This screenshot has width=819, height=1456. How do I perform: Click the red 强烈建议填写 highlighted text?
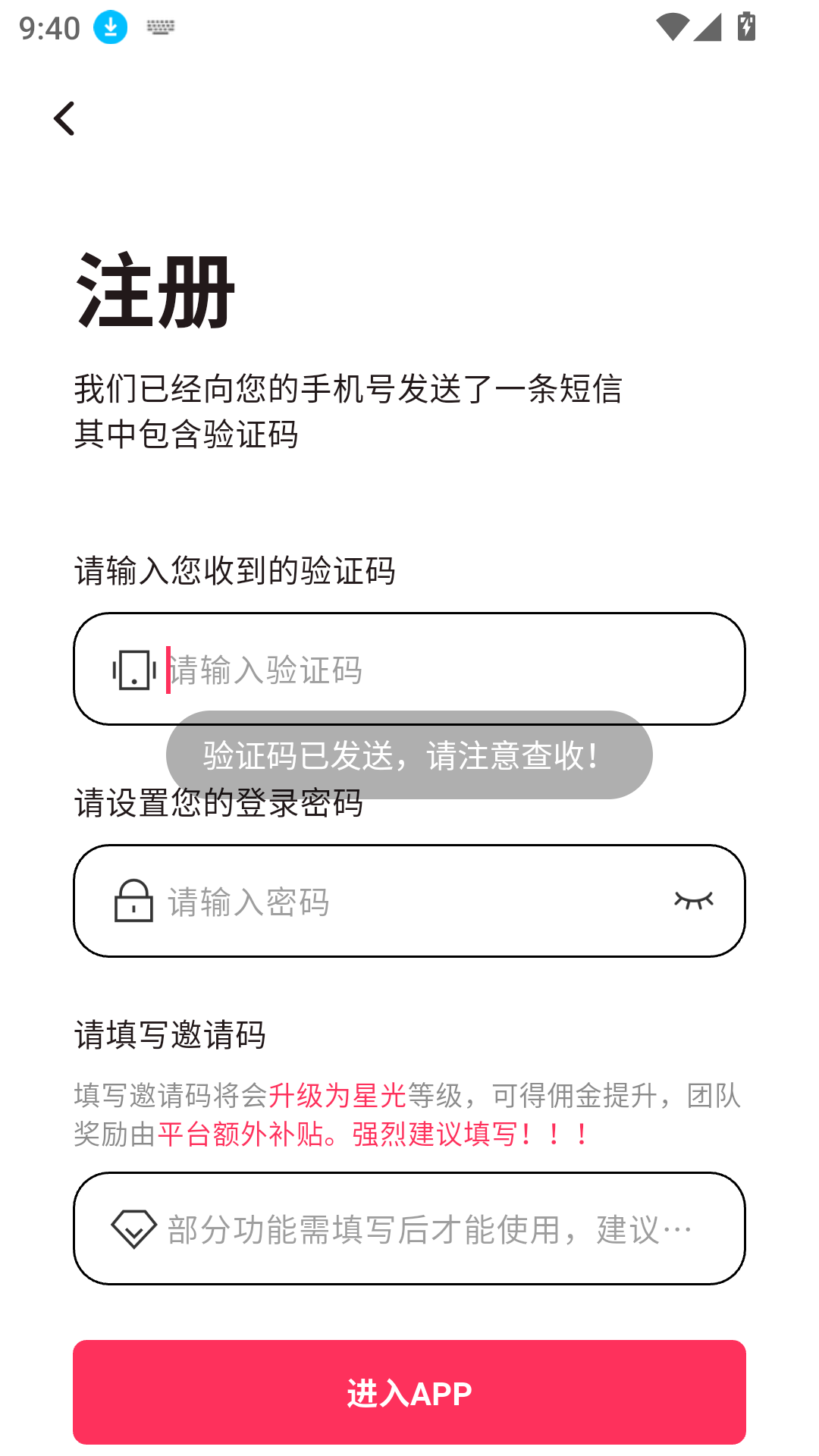pos(470,1133)
